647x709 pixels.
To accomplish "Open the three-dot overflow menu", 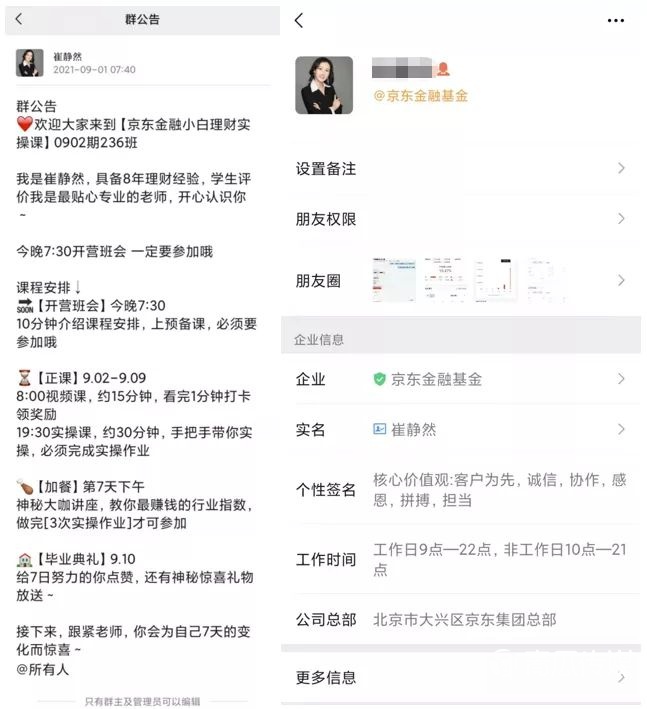I will coord(616,20).
